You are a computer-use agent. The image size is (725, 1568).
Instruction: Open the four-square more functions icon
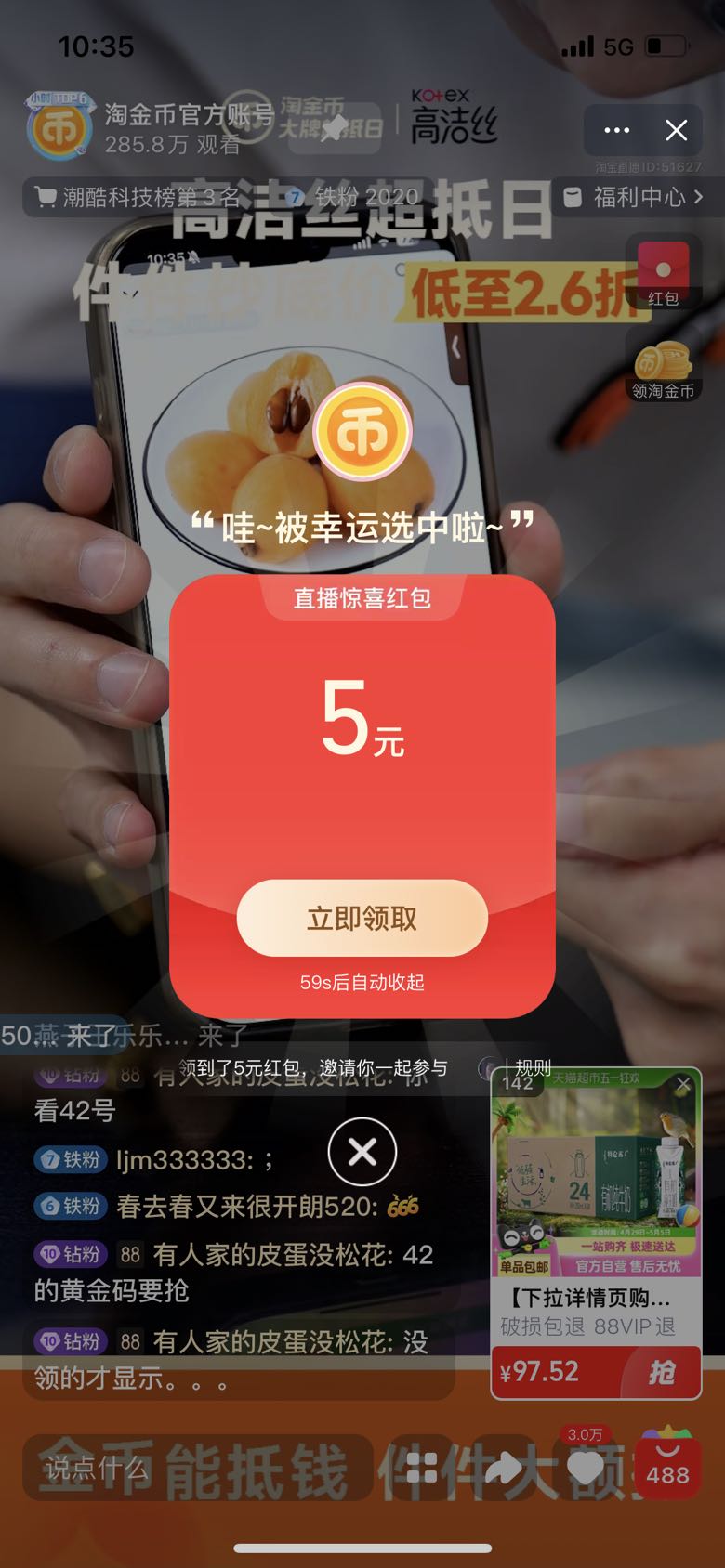[x=422, y=1468]
